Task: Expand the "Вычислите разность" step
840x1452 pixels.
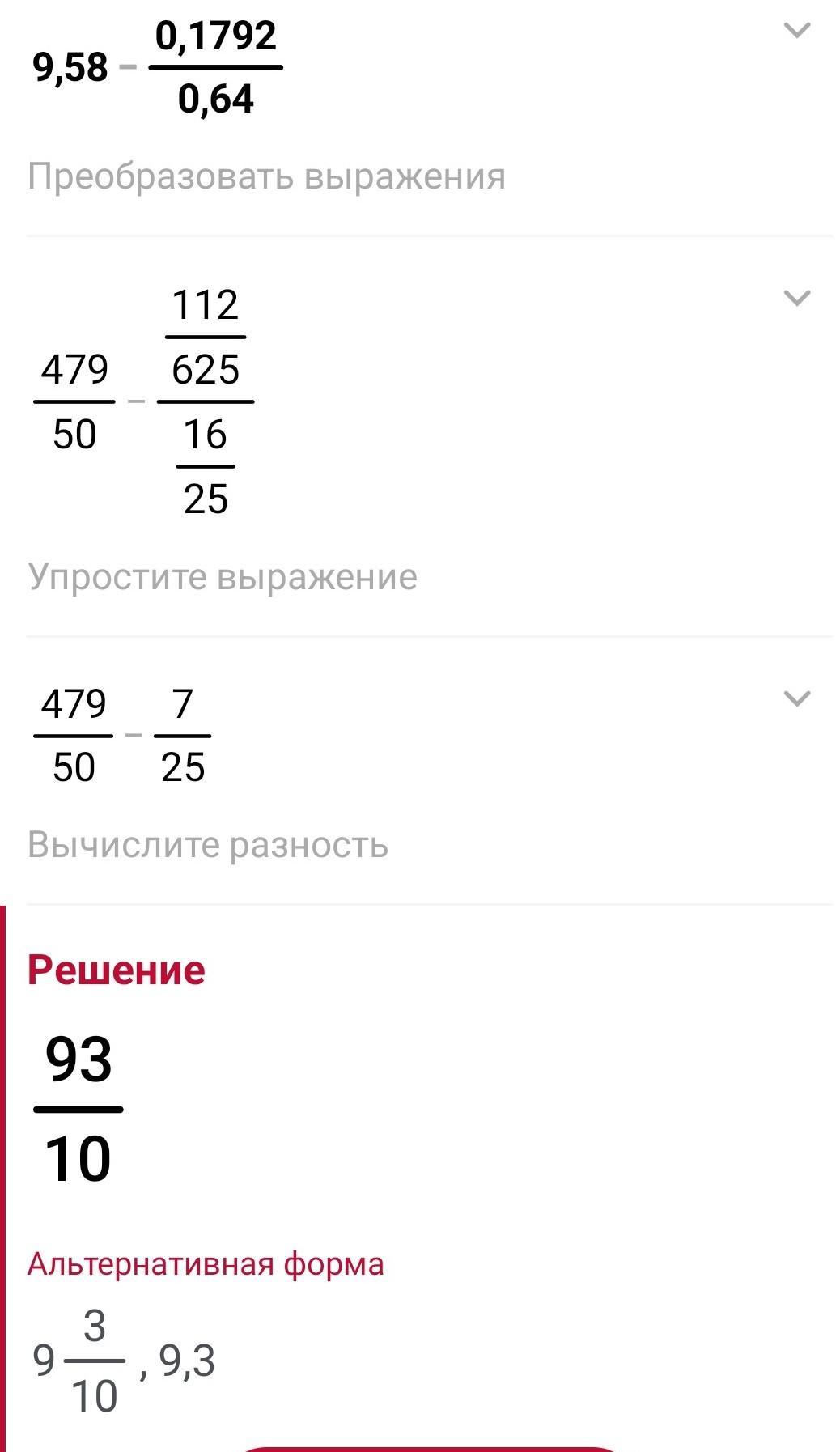Action: 797,698
